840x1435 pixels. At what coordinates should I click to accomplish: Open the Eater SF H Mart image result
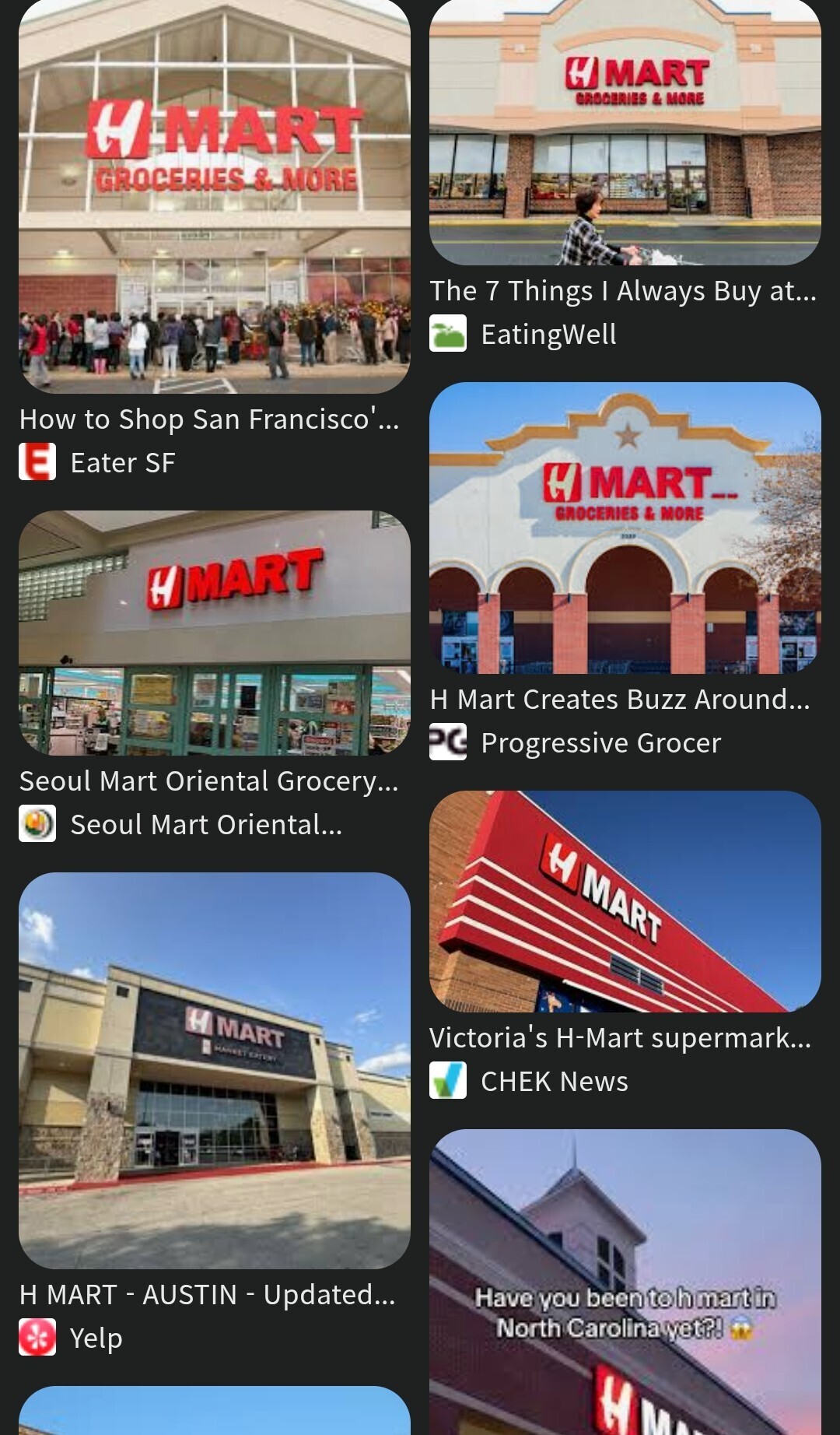pyautogui.click(x=214, y=197)
